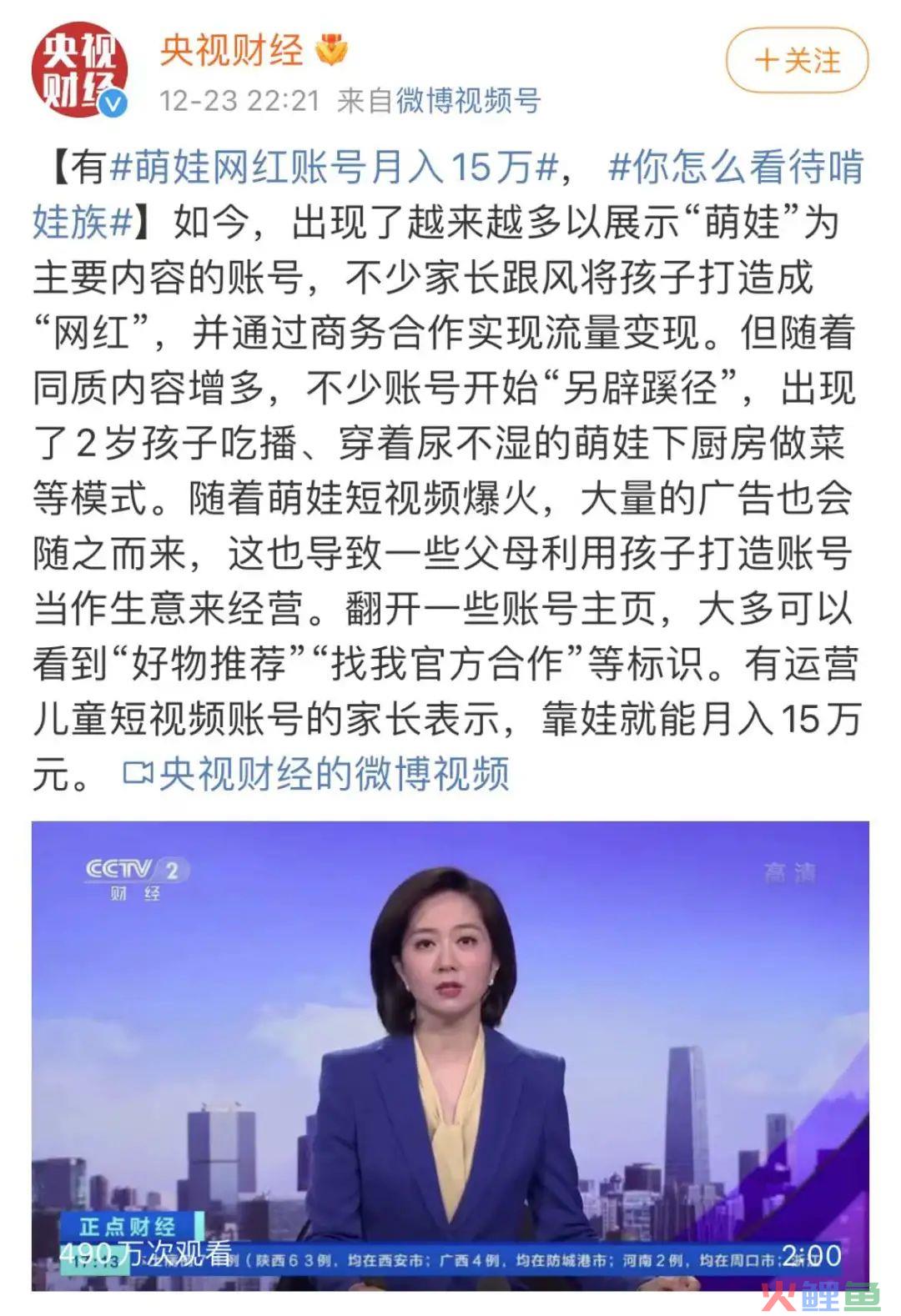Open the 央视财经 account name

(x=231, y=51)
